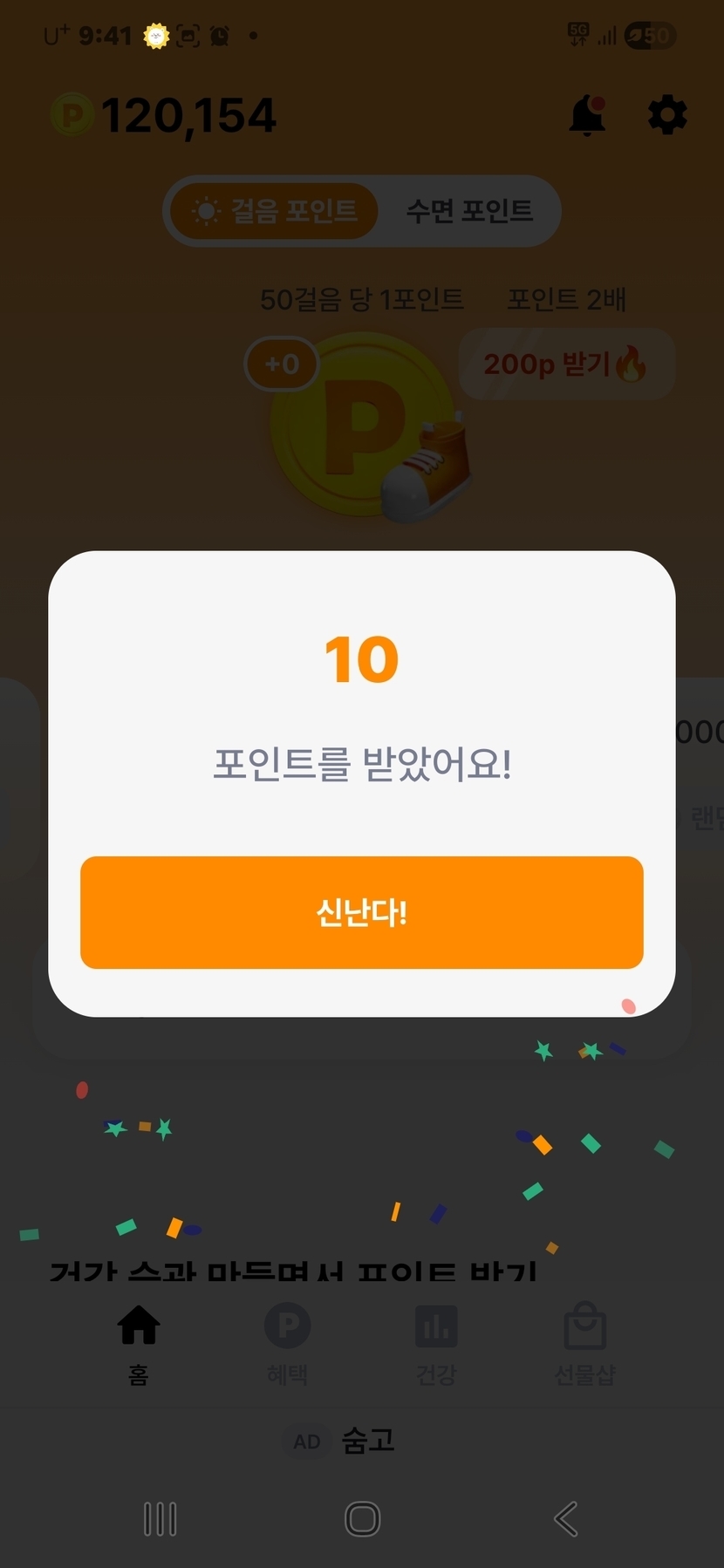Open the 혜택 tab

pyautogui.click(x=287, y=1344)
